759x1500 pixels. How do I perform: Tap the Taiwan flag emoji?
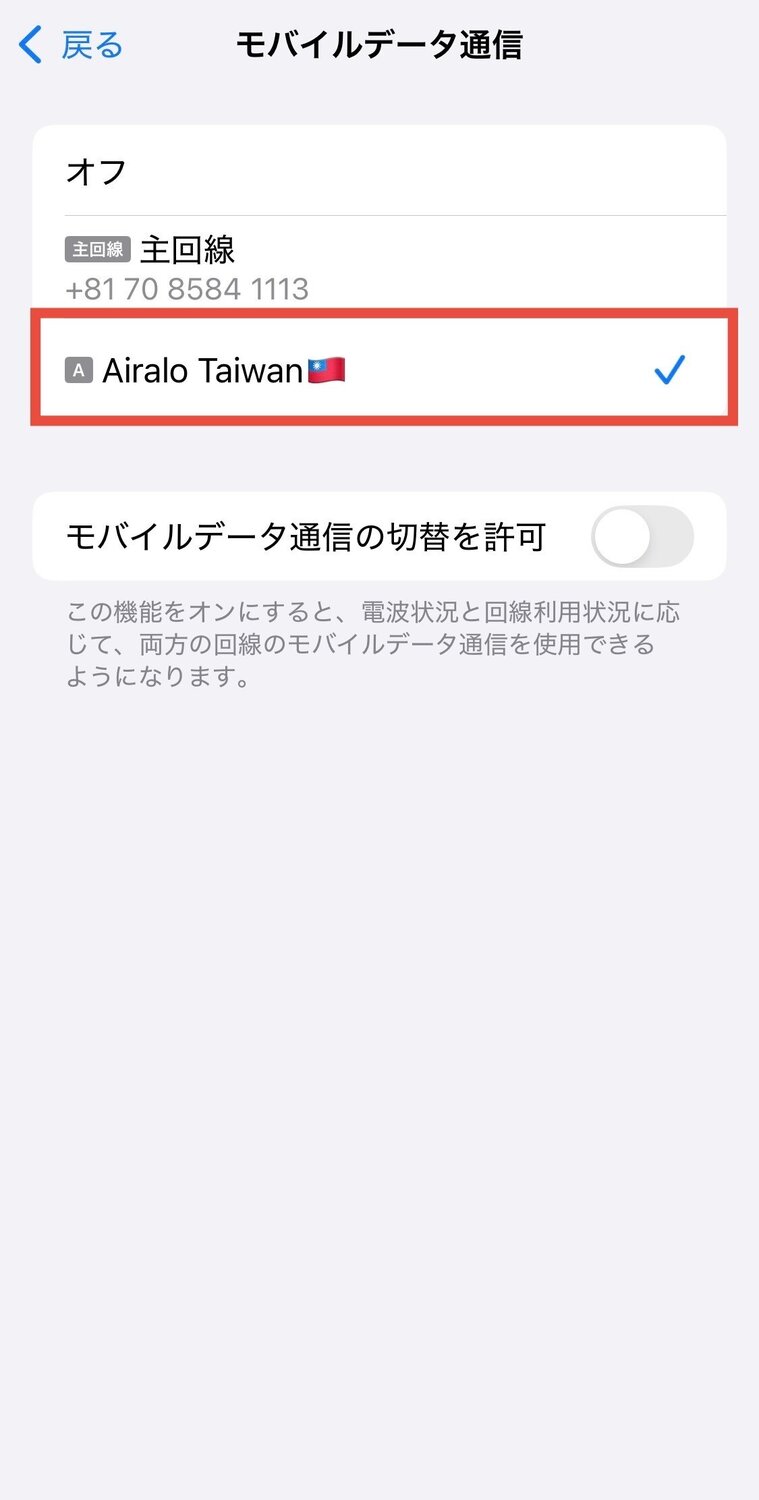pos(327,369)
